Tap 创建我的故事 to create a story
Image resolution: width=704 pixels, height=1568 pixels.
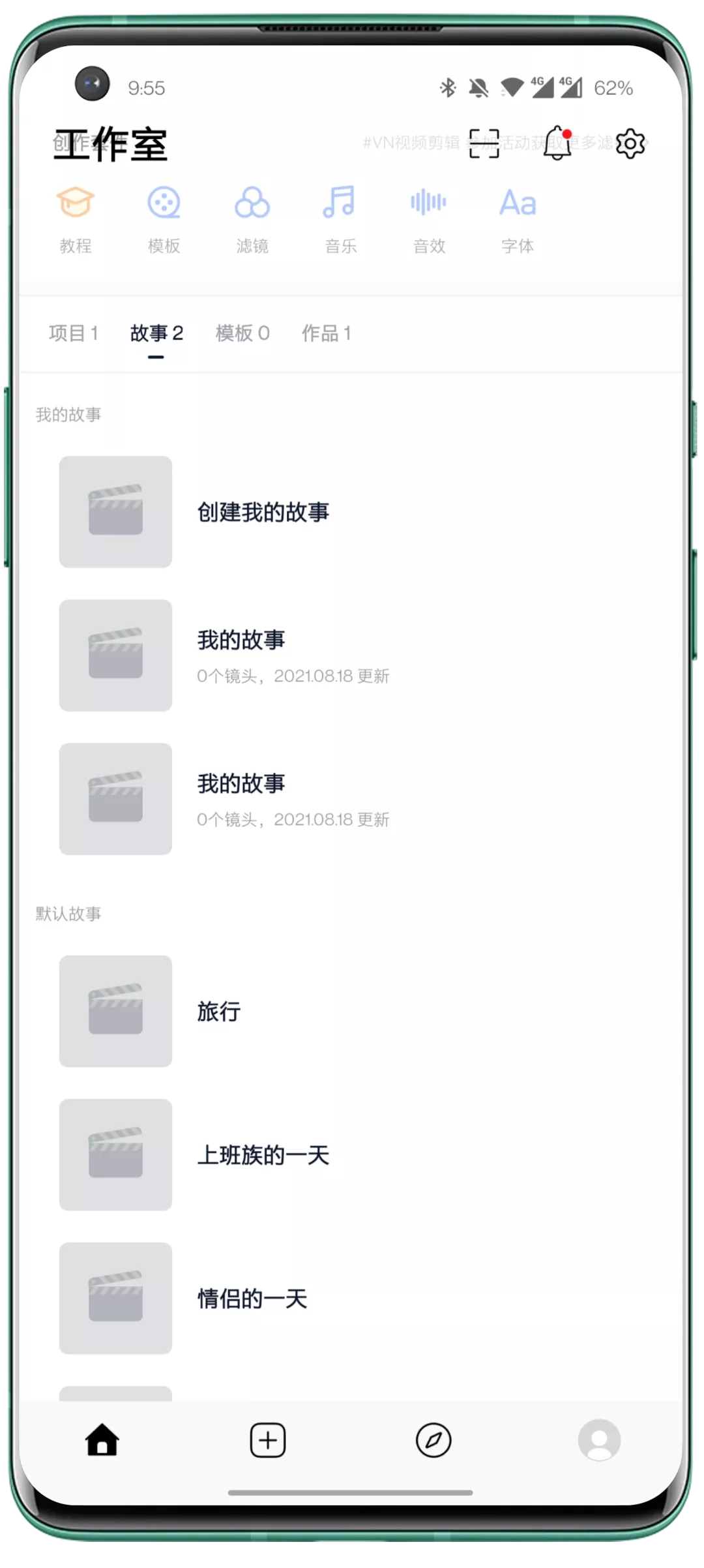[x=263, y=512]
